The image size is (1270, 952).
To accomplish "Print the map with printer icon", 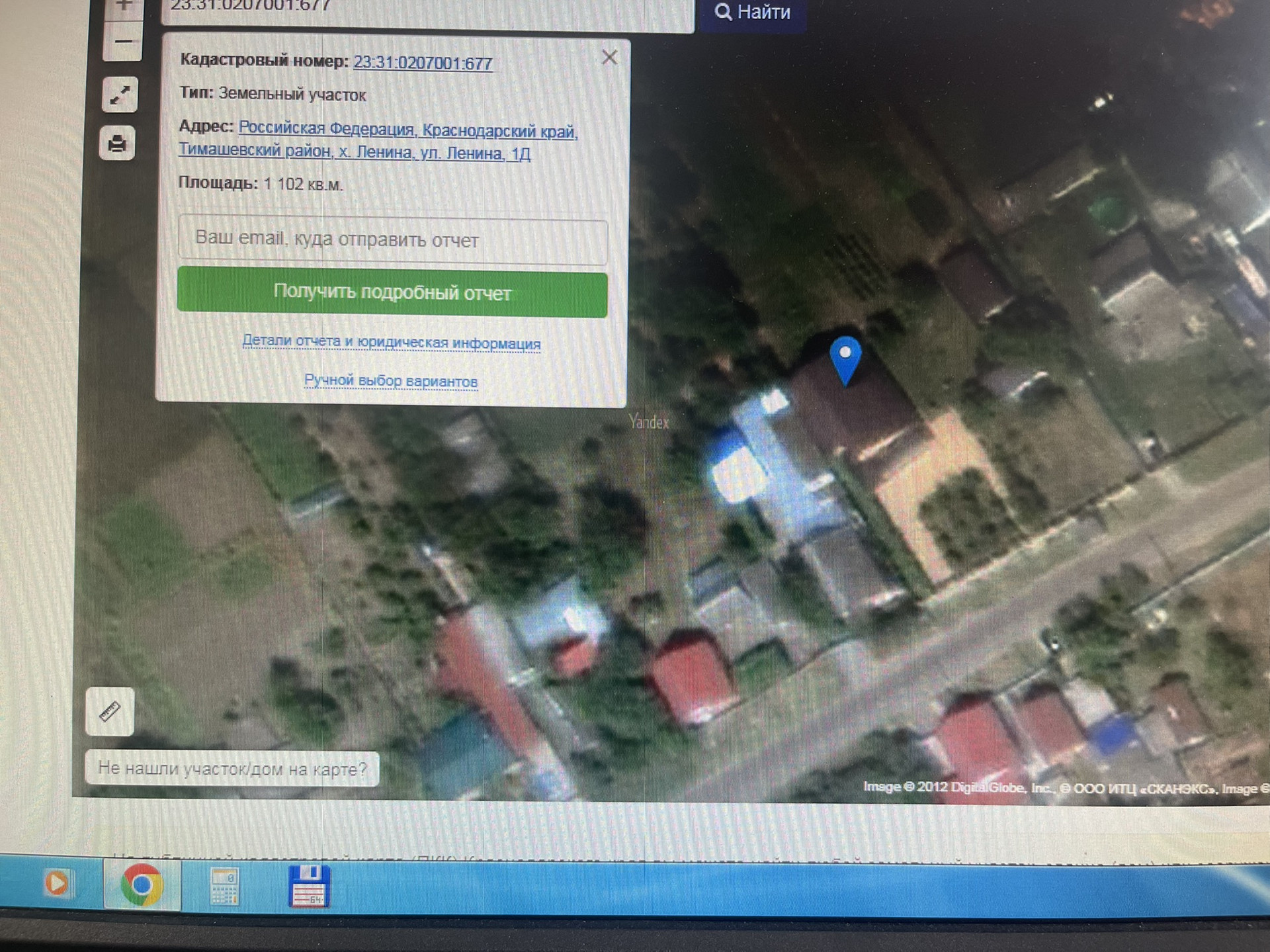I will coord(117,143).
